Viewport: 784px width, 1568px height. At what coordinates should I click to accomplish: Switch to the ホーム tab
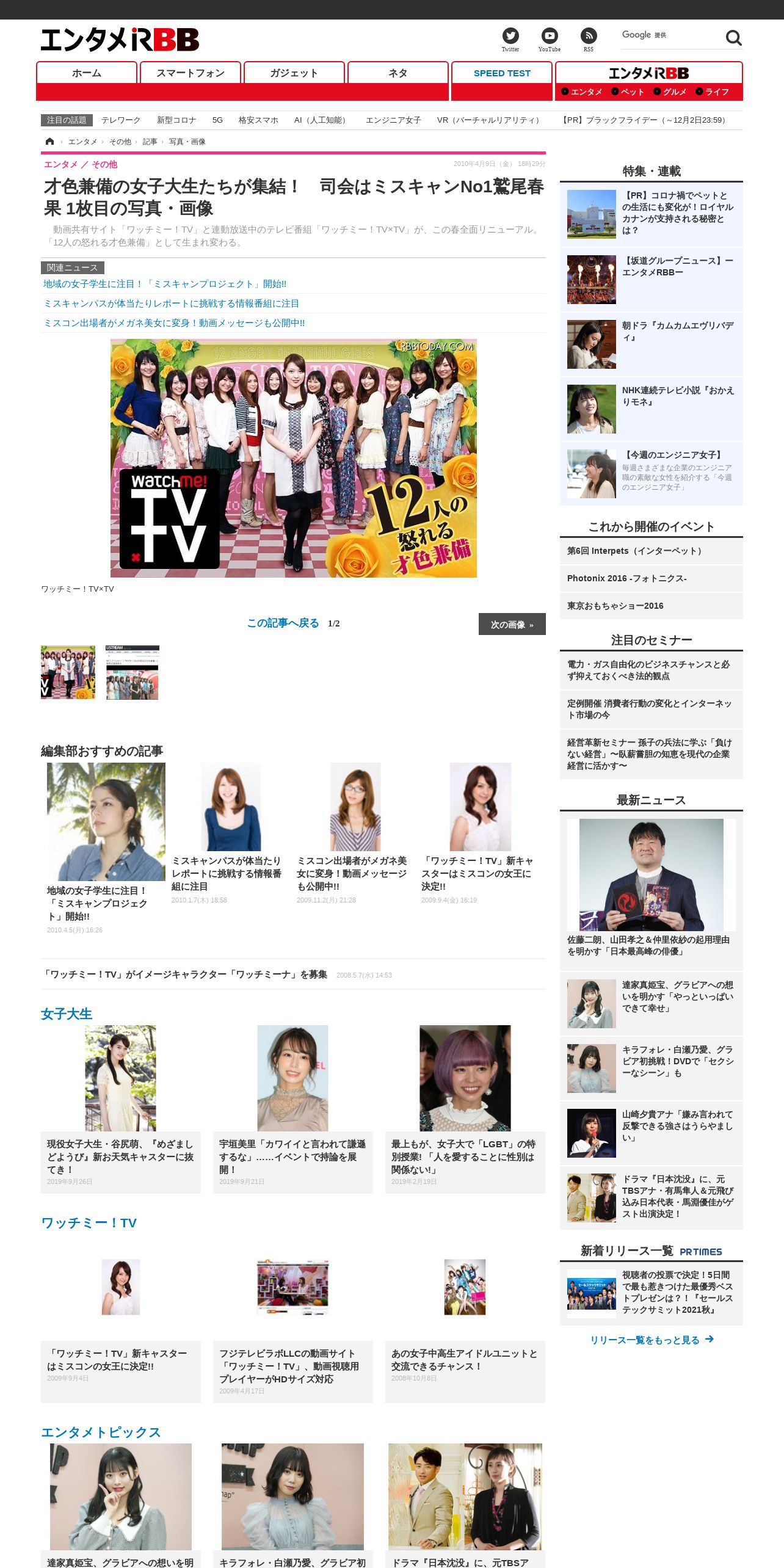(87, 73)
